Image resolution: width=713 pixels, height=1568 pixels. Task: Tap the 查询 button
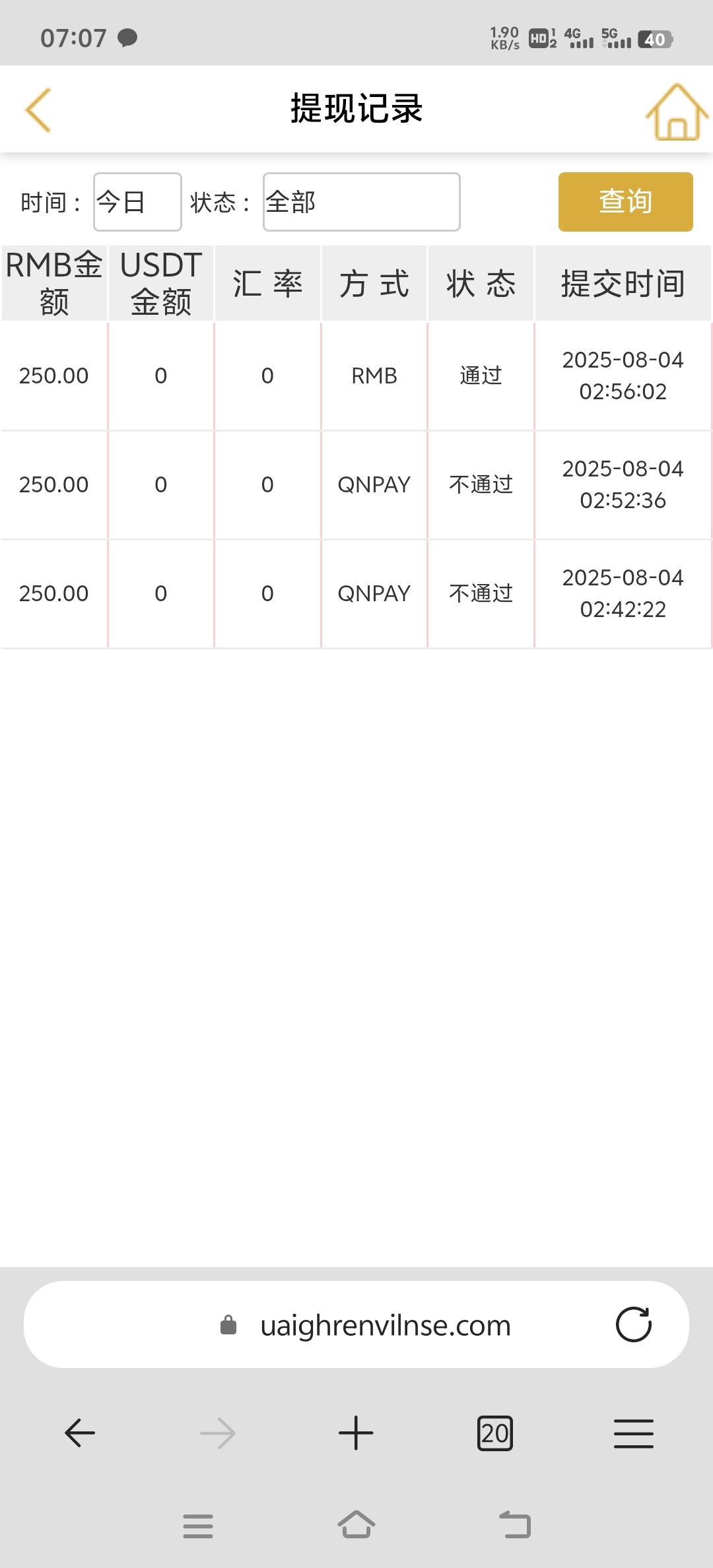click(625, 202)
